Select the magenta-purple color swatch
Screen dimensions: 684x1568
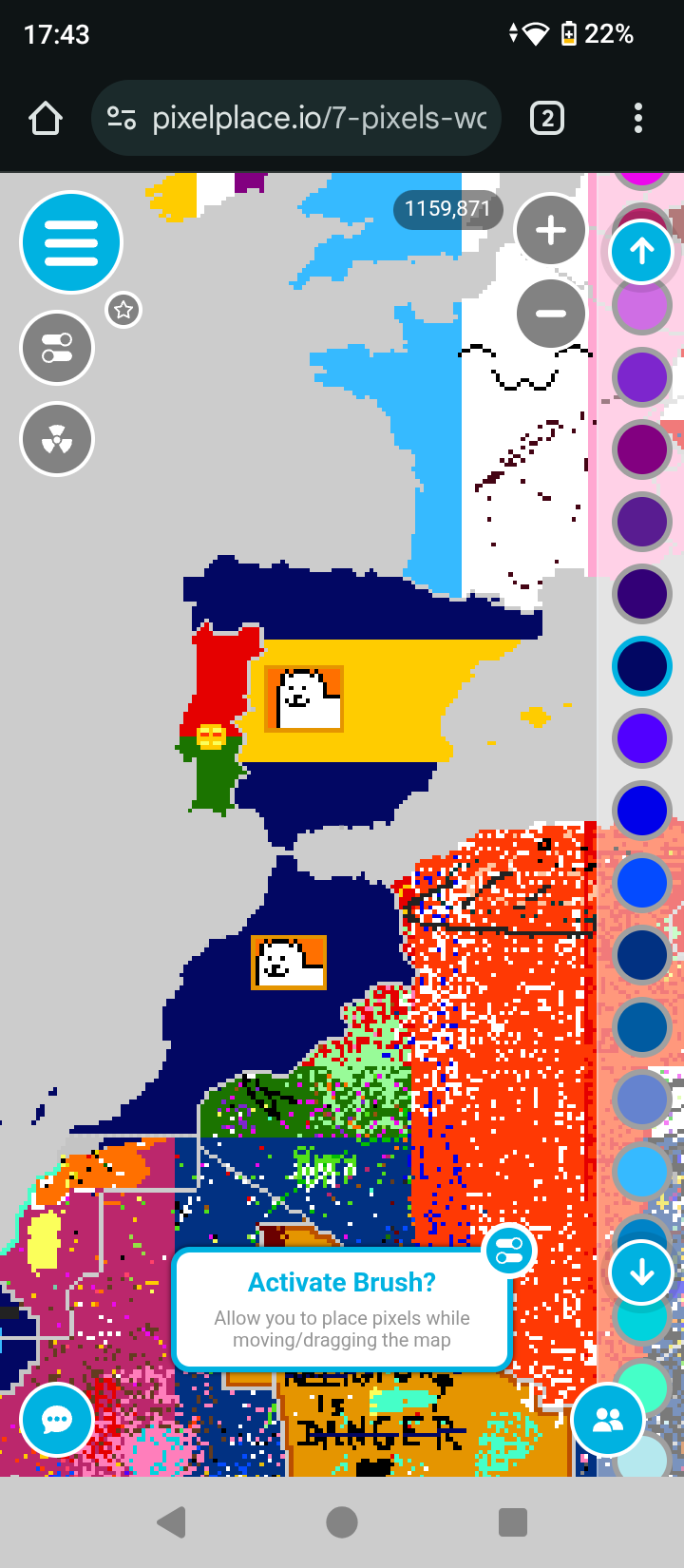(642, 449)
